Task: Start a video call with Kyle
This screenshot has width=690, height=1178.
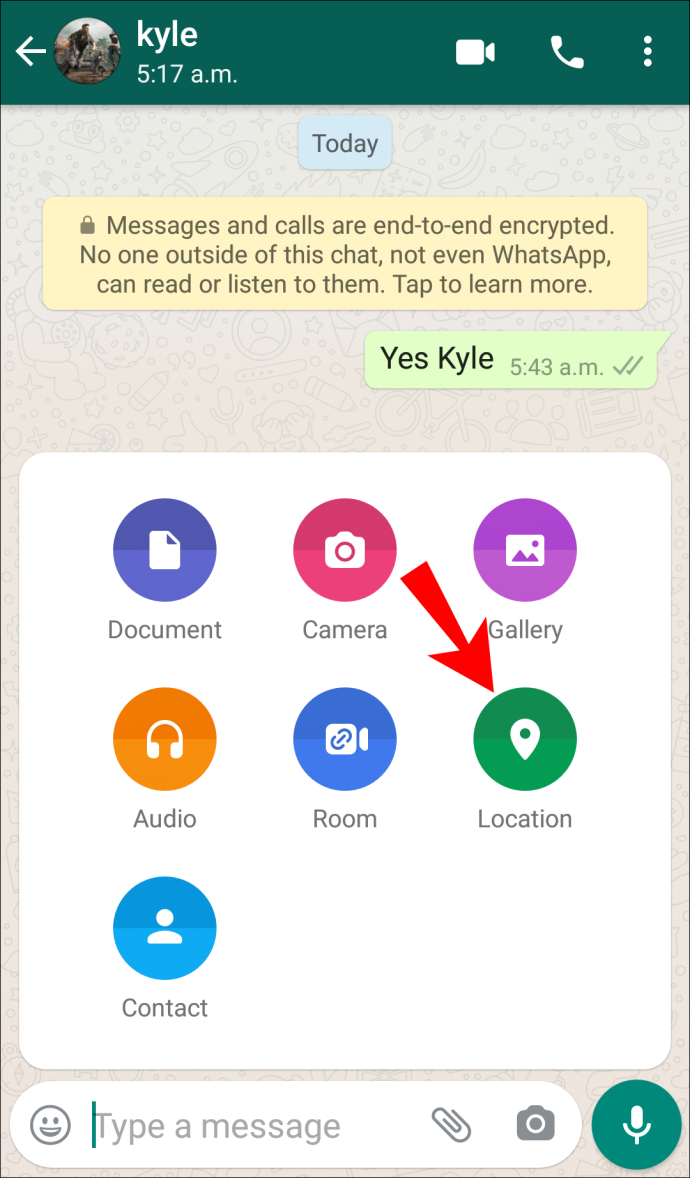Action: point(476,52)
